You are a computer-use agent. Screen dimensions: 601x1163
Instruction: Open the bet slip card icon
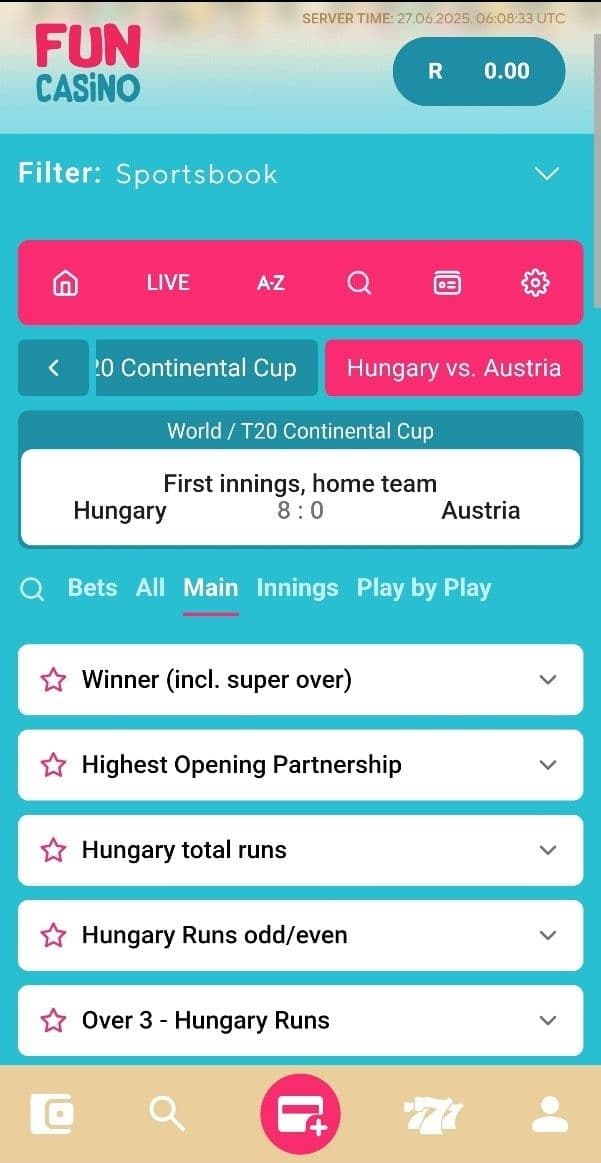click(x=447, y=283)
